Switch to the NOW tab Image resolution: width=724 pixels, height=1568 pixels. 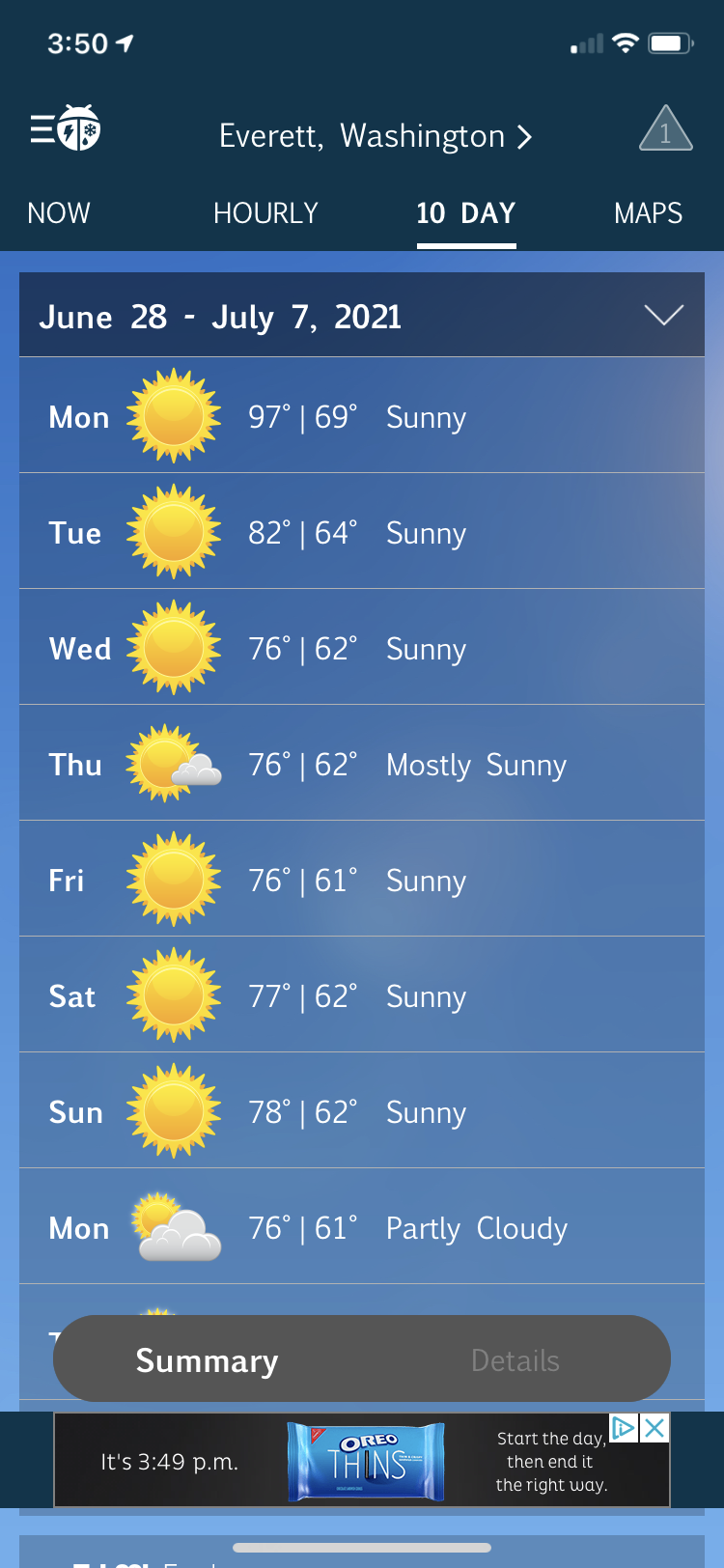tap(59, 213)
